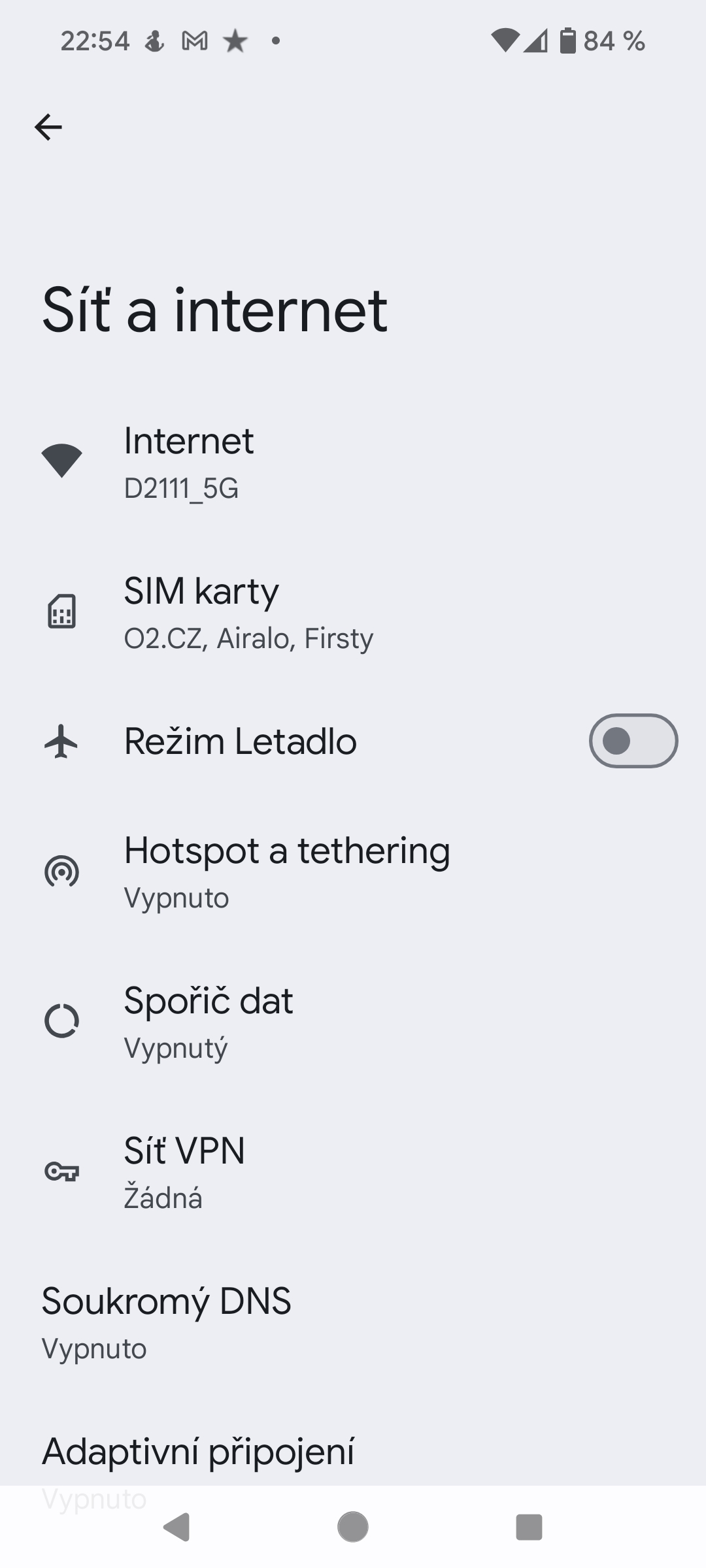Open SIM karty settings
706x1568 pixels.
353,612
